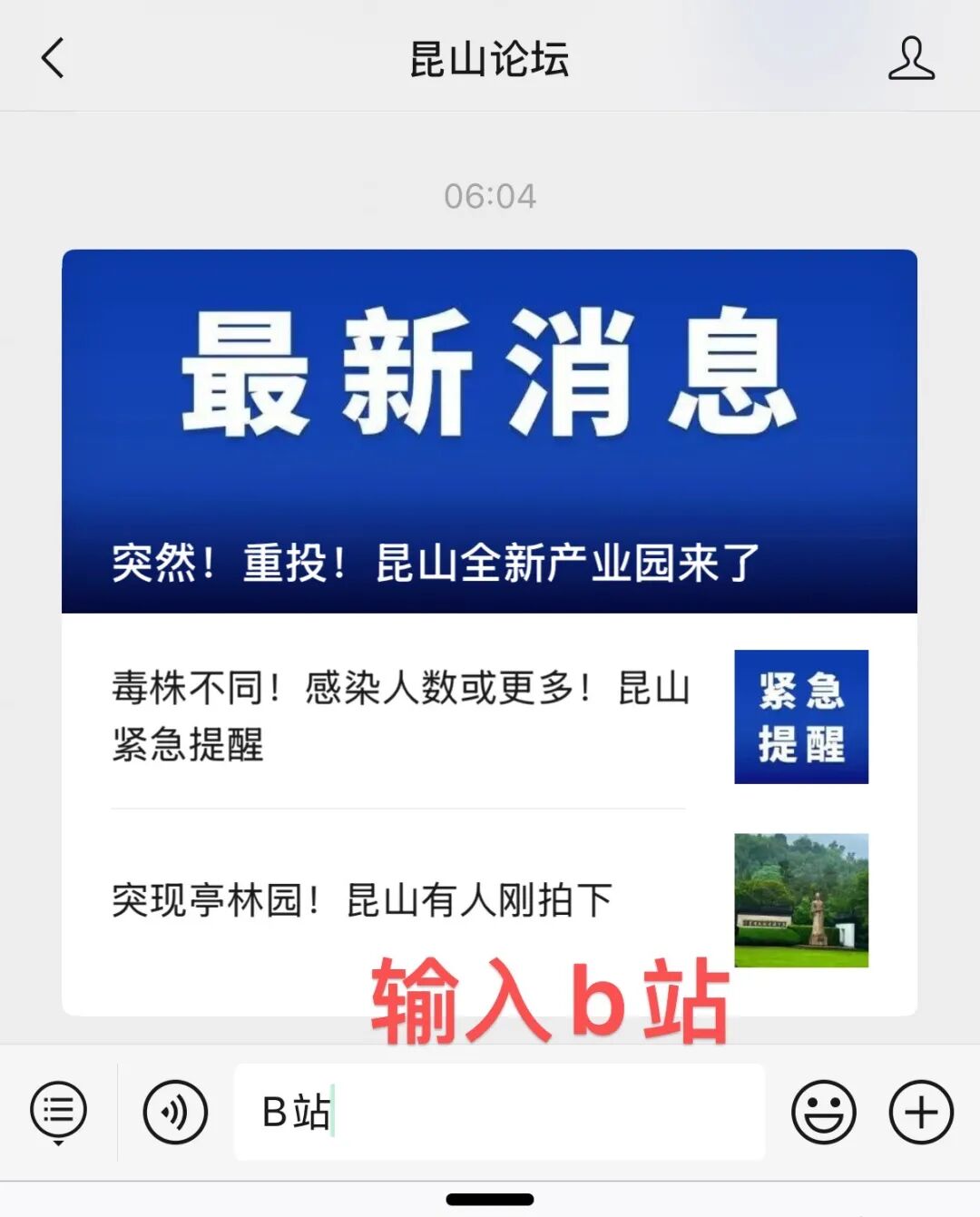The height and width of the screenshot is (1217, 980).
Task: Open the 最新消息 headline article card
Action: click(489, 431)
